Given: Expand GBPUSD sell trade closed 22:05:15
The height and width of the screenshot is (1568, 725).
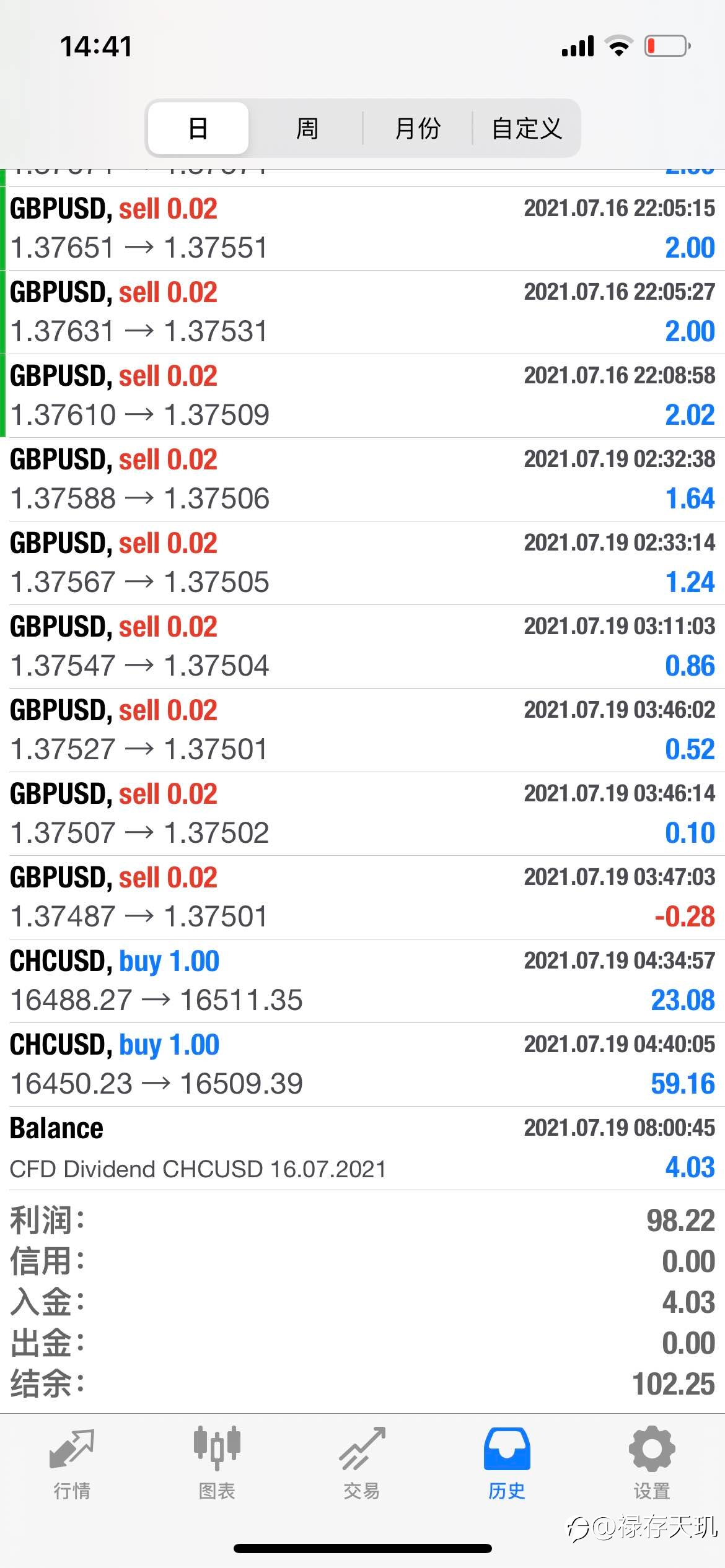Looking at the screenshot, I should click(x=362, y=229).
